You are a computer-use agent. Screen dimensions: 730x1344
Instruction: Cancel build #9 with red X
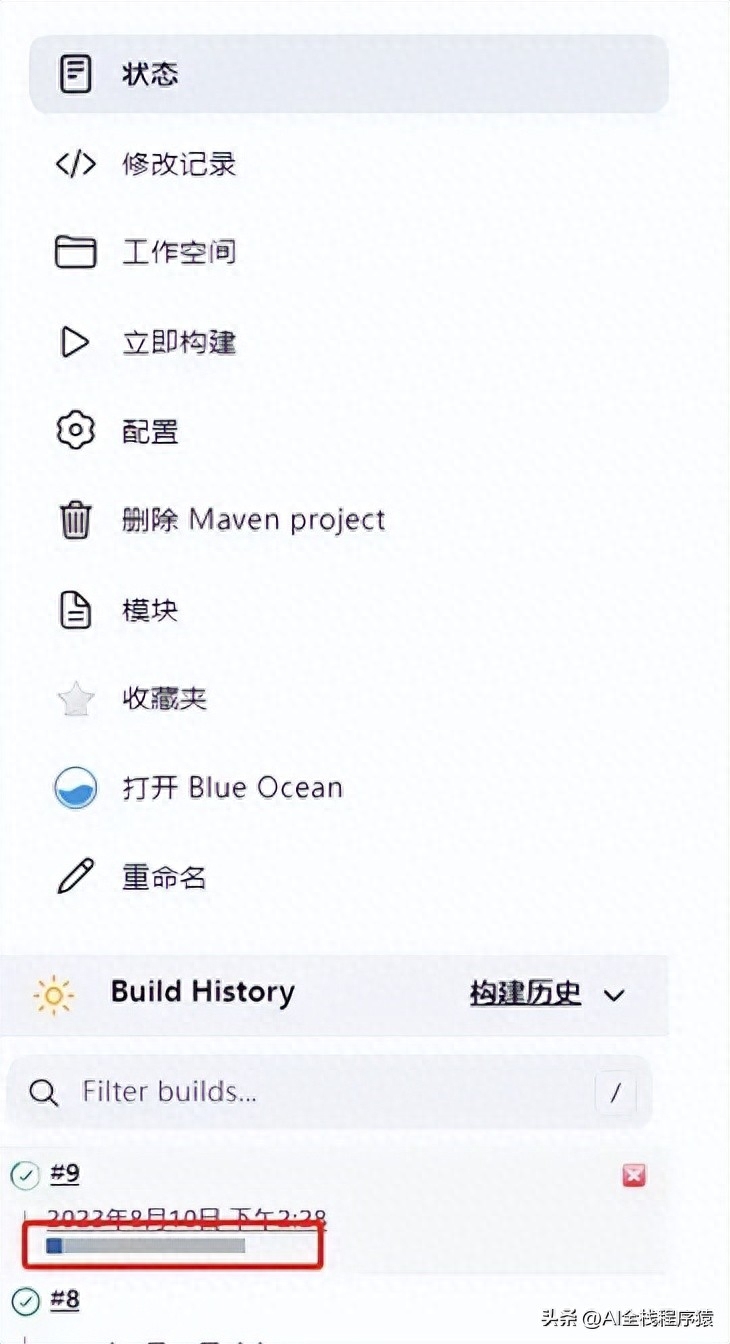(x=633, y=1176)
